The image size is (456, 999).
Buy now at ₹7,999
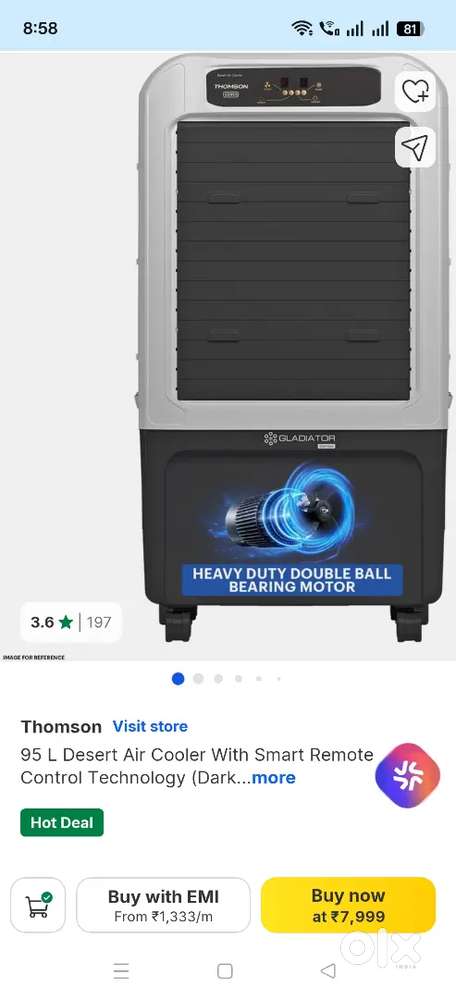pos(348,905)
